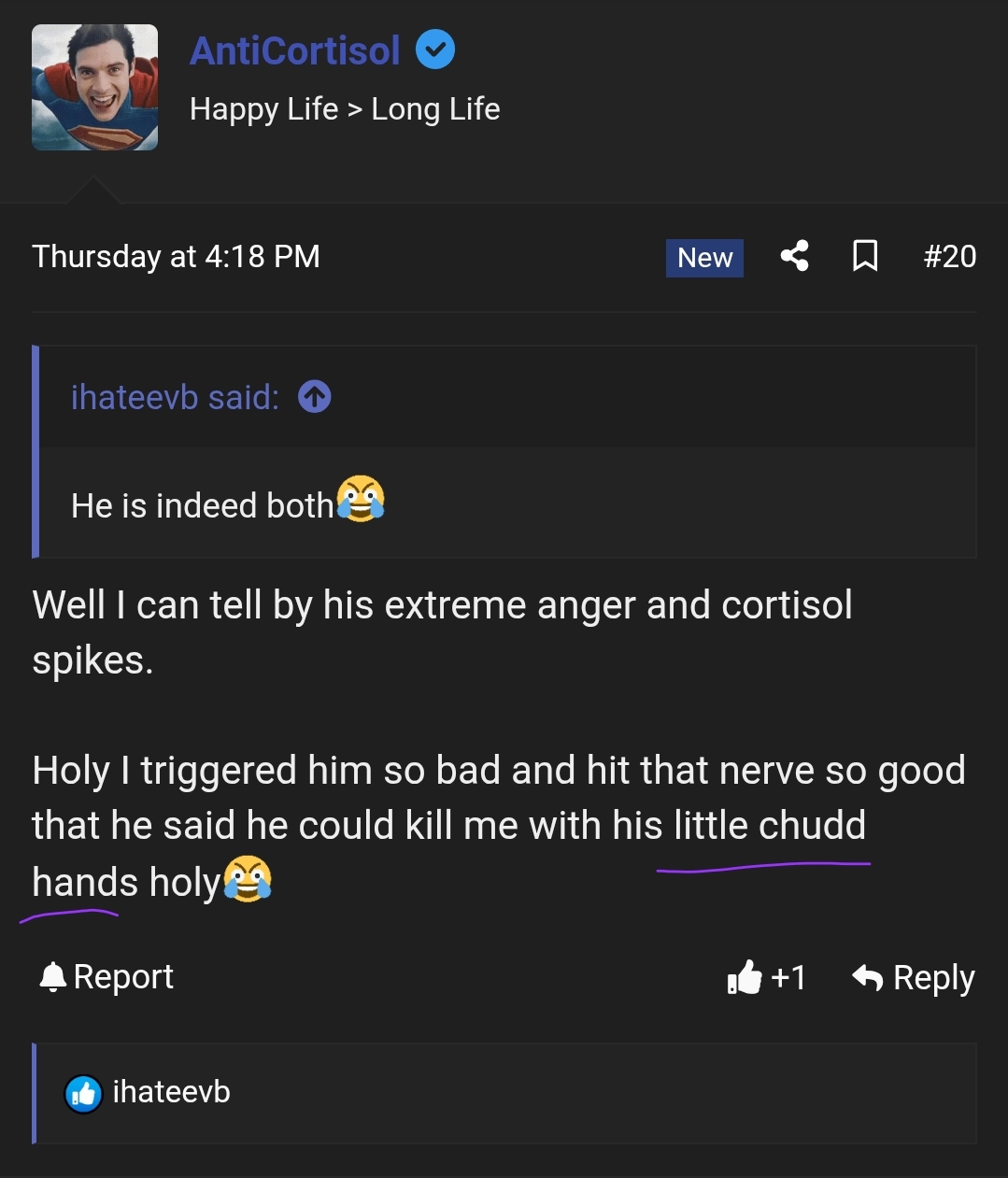Open the Thursday at 4:18 PM timestamp
This screenshot has height=1178, width=1008.
click(176, 256)
